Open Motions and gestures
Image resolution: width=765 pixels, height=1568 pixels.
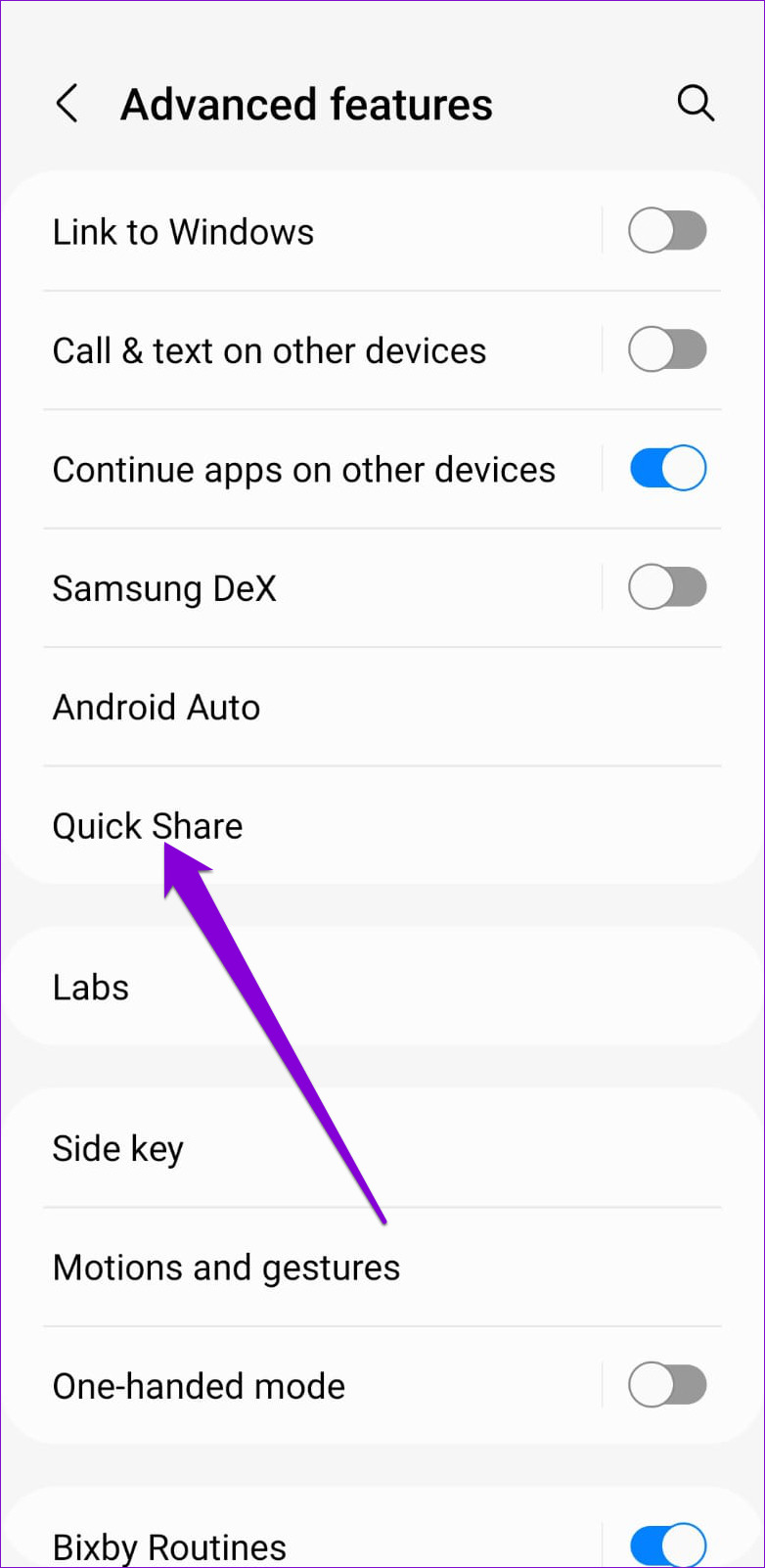click(382, 1268)
